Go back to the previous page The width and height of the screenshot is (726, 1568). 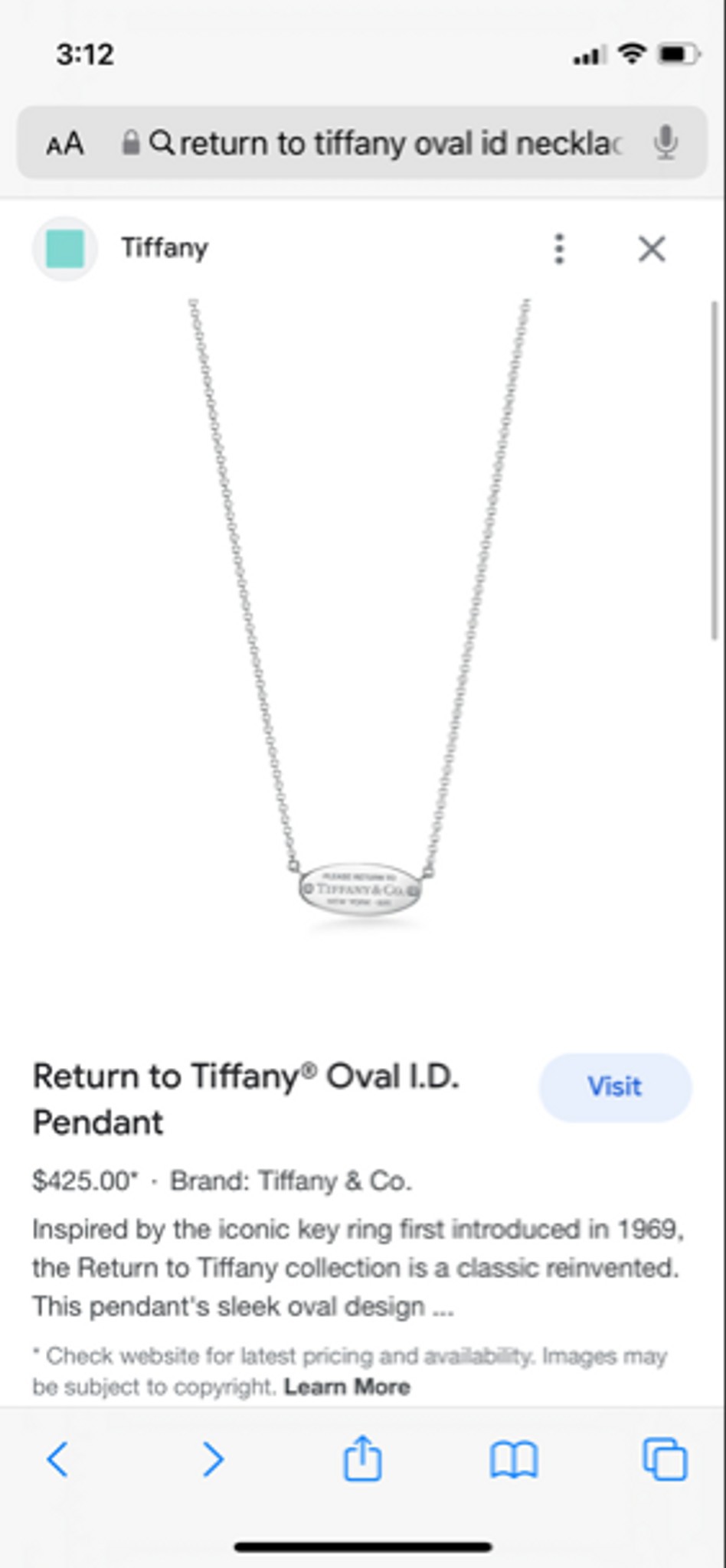(x=58, y=1459)
